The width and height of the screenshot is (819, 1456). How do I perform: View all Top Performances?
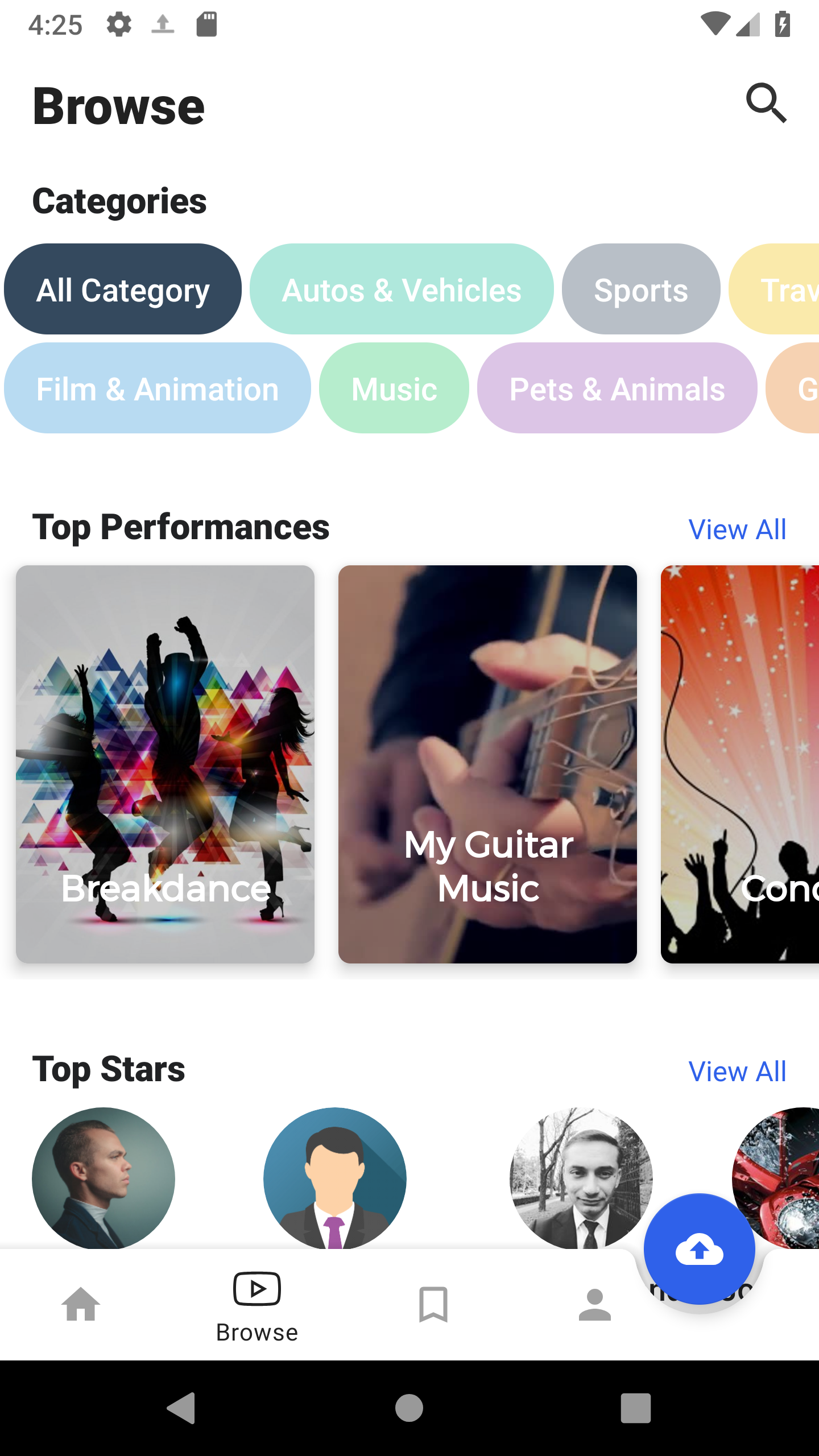coord(737,530)
